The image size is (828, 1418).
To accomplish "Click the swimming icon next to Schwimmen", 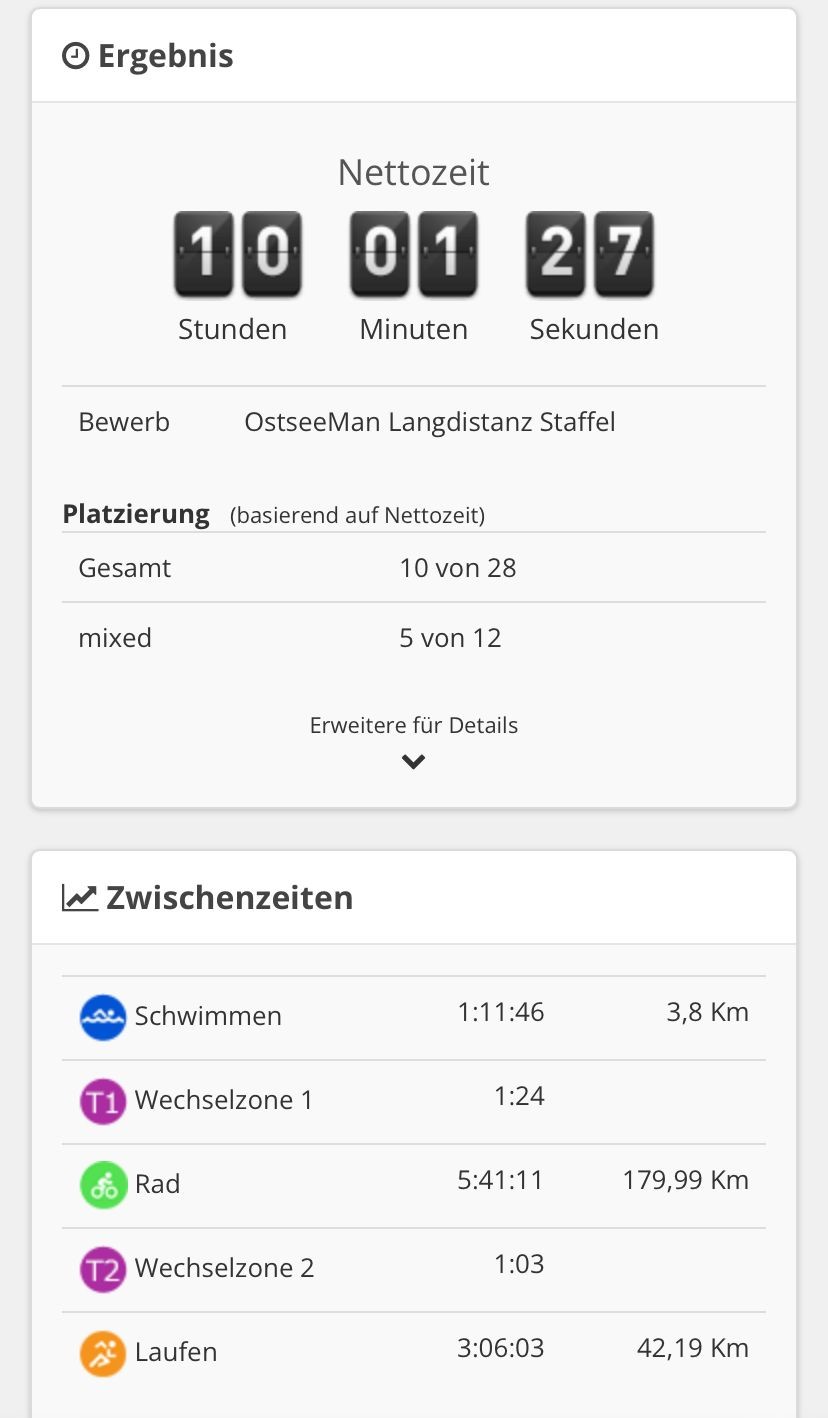I will click(102, 1013).
